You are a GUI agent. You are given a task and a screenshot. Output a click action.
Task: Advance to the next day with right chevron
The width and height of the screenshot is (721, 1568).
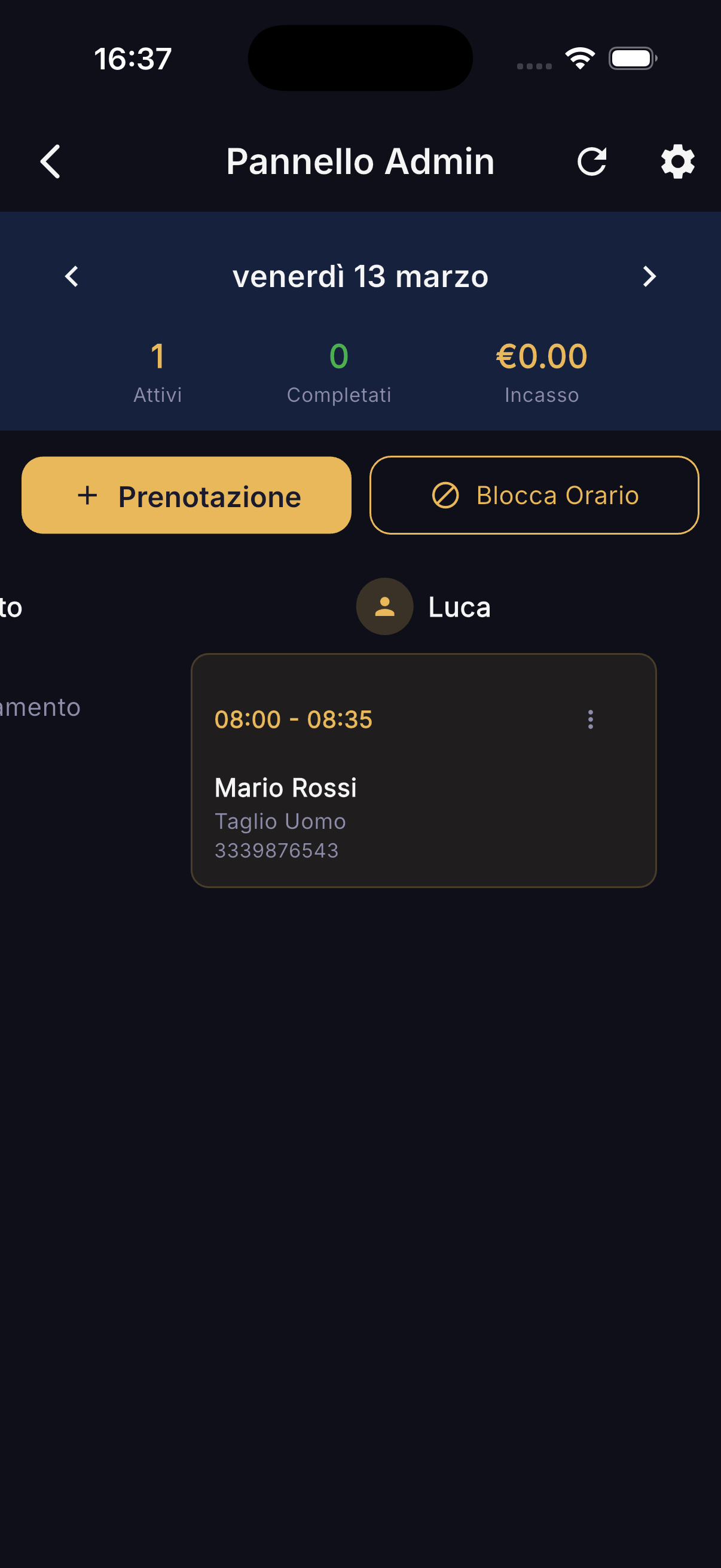click(649, 277)
